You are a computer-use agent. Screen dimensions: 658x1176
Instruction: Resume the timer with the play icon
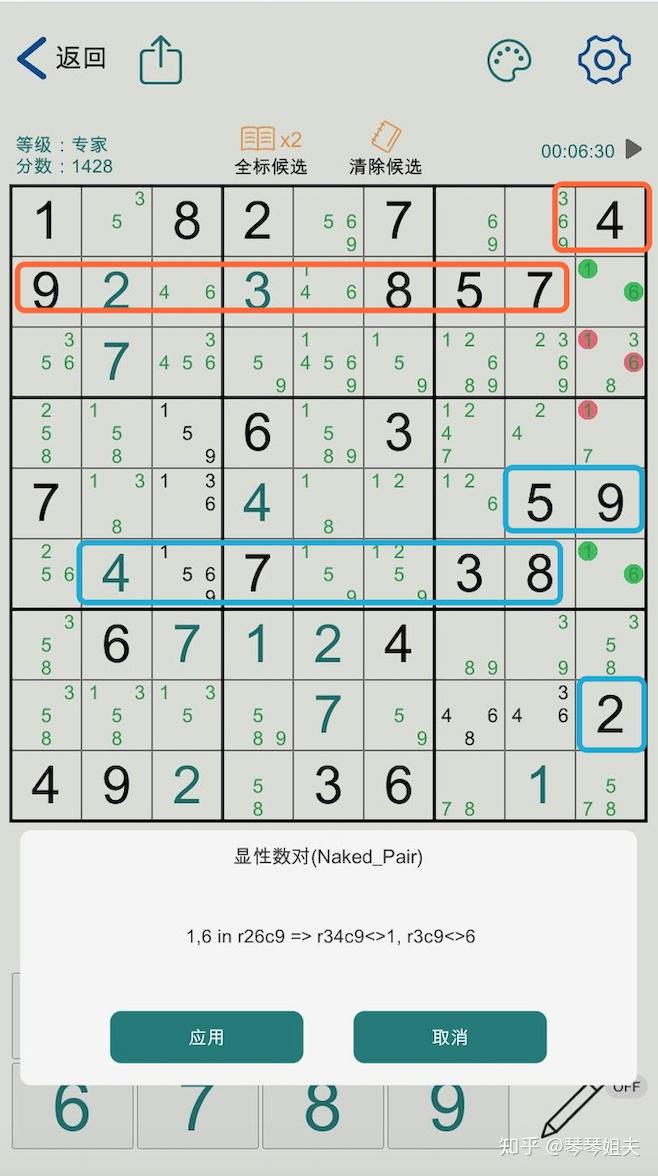coord(634,149)
